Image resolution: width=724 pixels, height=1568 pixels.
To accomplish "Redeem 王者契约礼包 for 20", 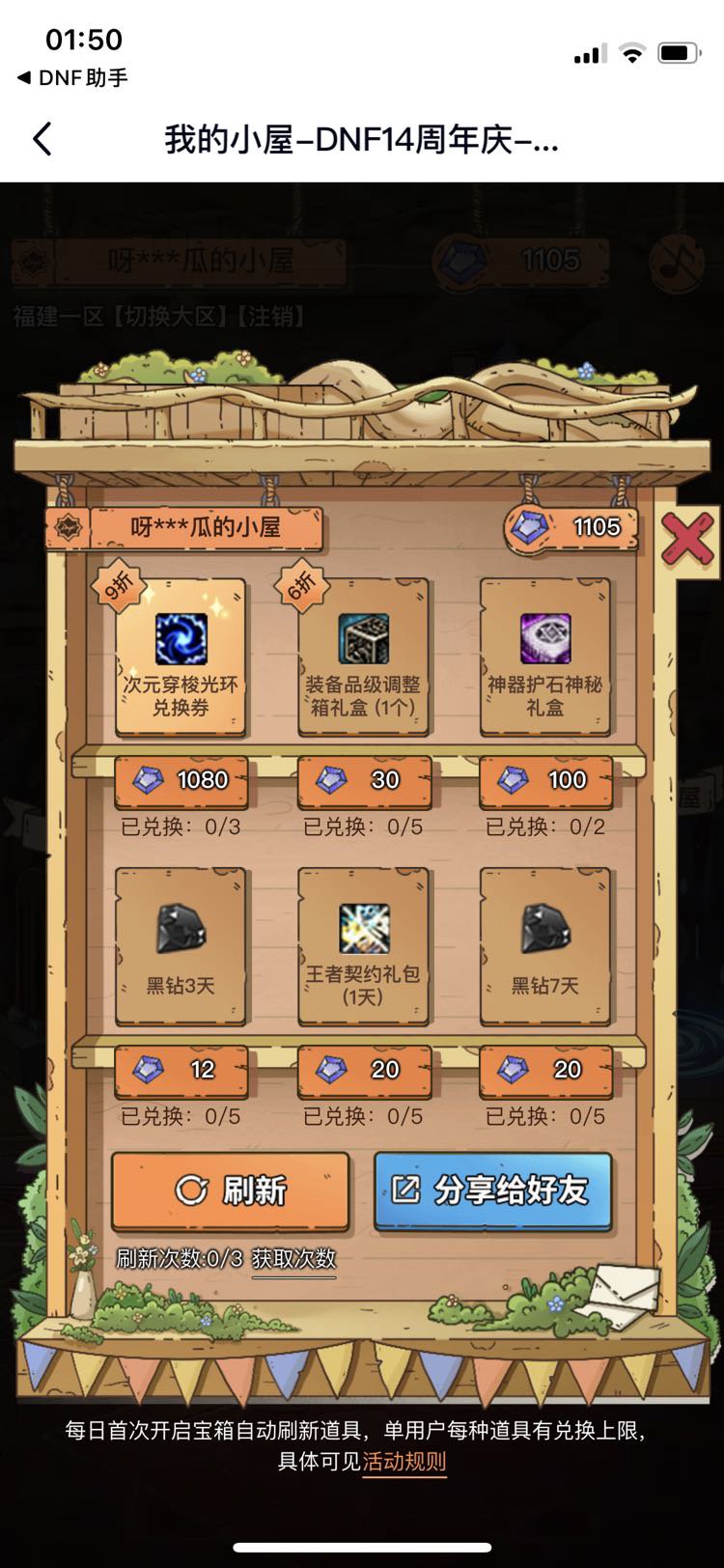I will coord(363,1070).
